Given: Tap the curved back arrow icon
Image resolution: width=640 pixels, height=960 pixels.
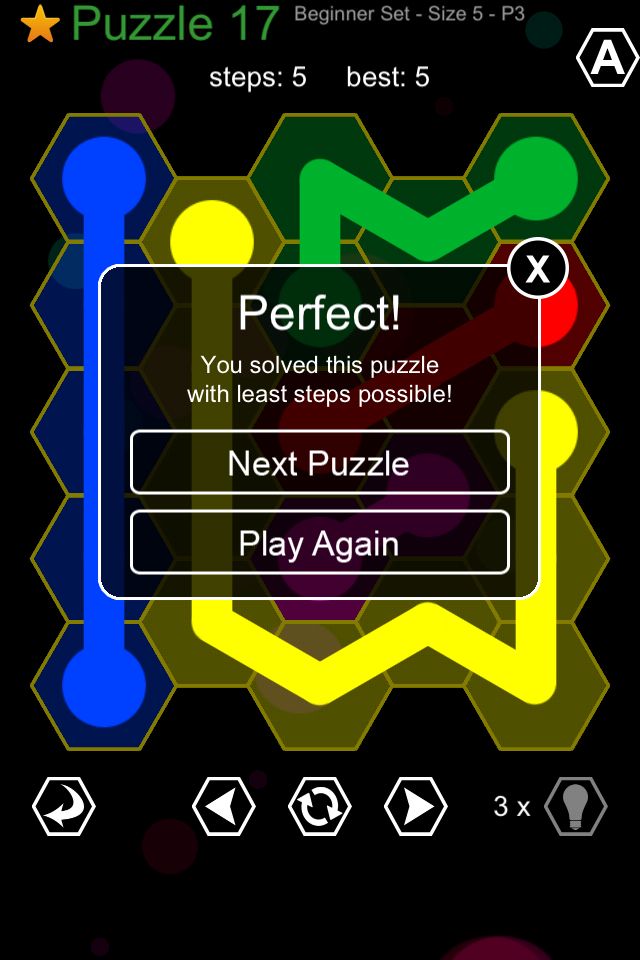Looking at the screenshot, I should click(x=64, y=806).
